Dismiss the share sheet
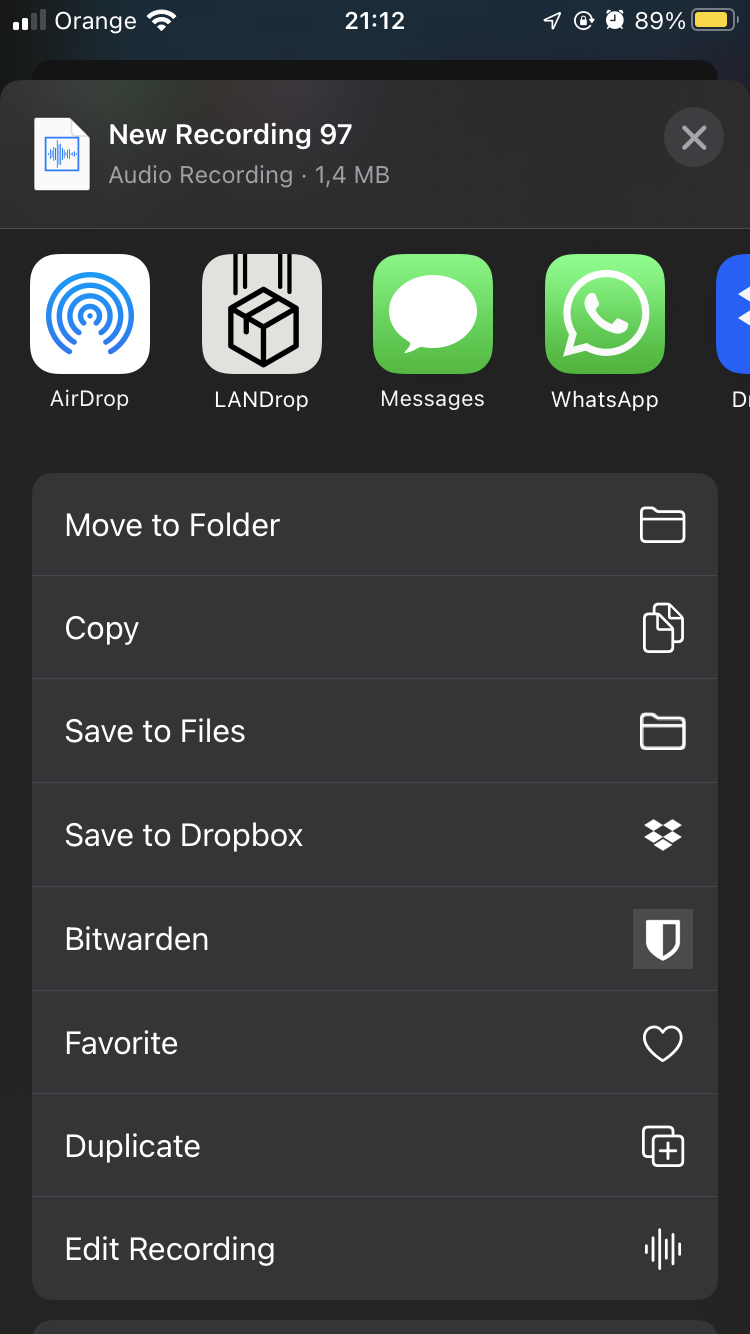 (x=693, y=137)
